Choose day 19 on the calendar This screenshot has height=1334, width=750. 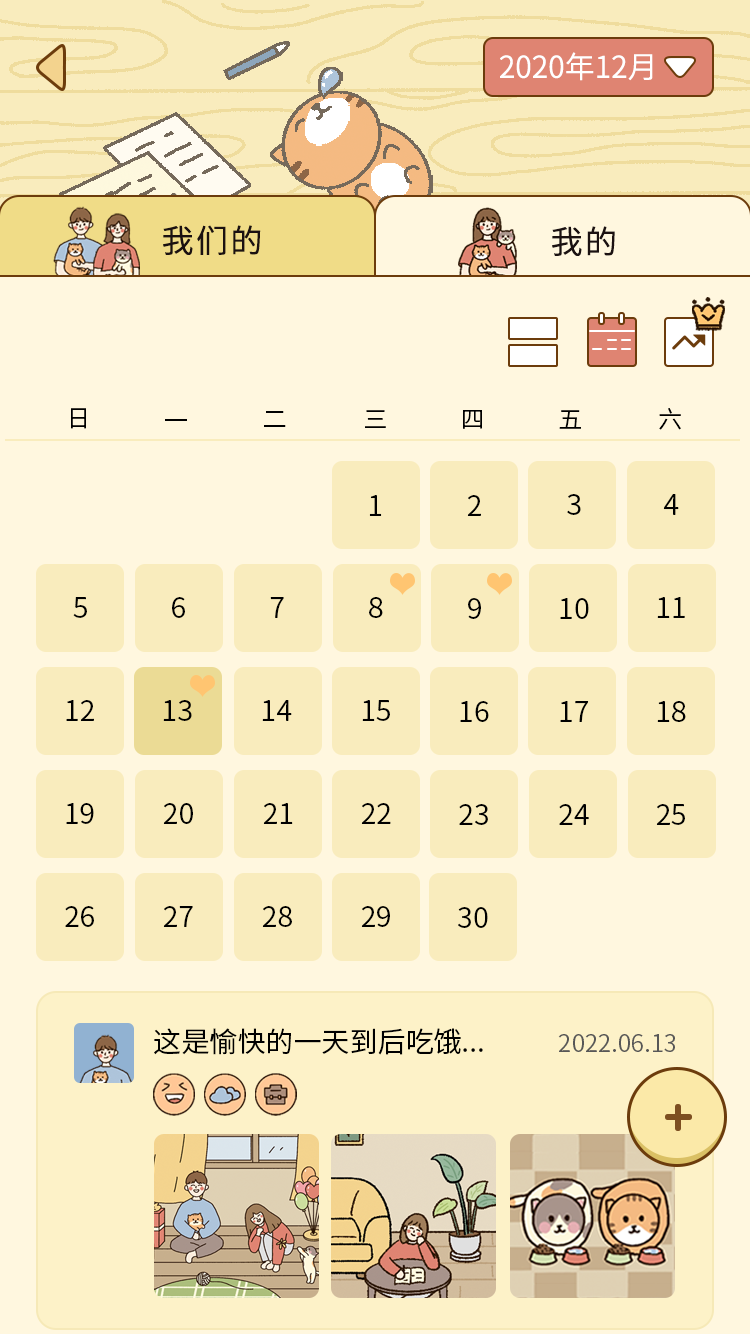point(80,814)
